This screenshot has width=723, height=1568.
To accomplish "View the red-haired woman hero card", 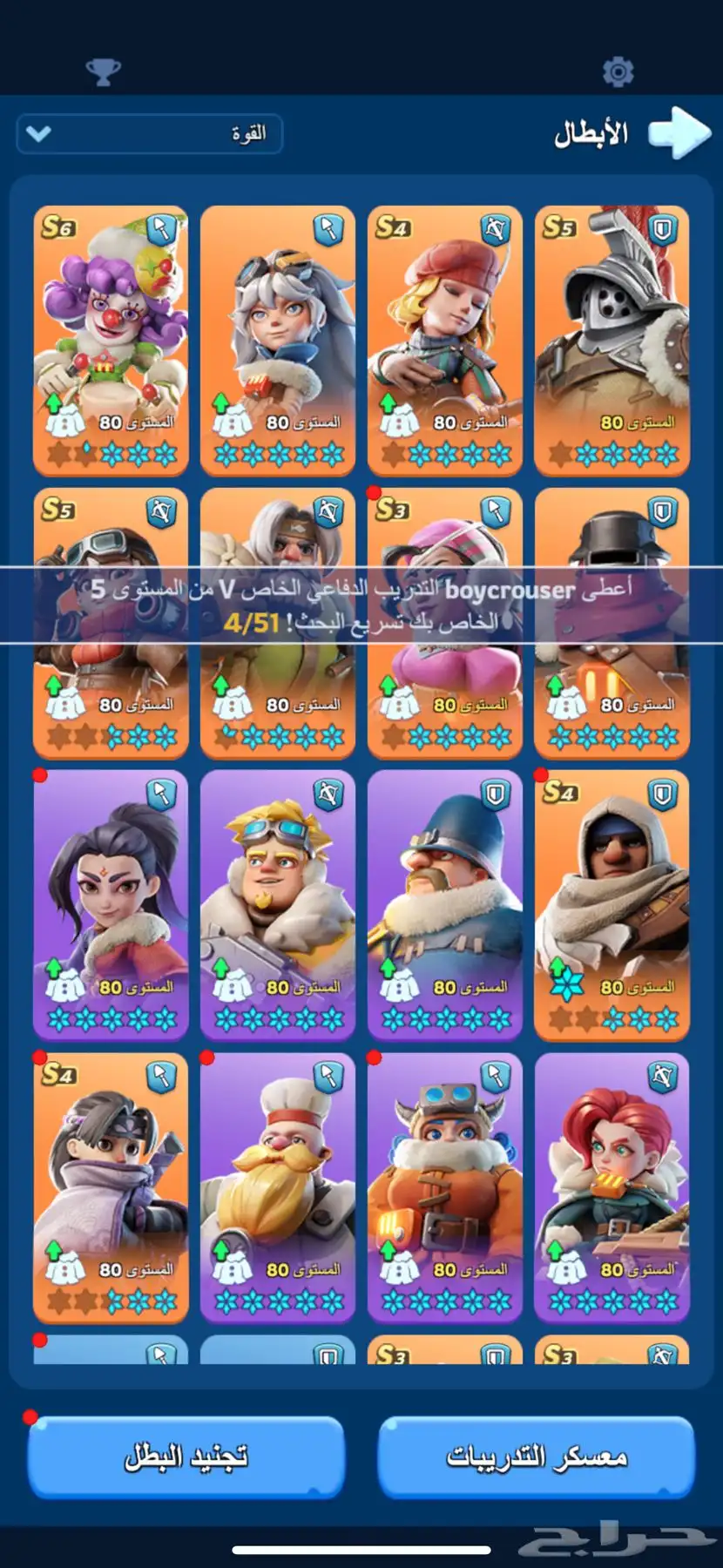I will [612, 1186].
